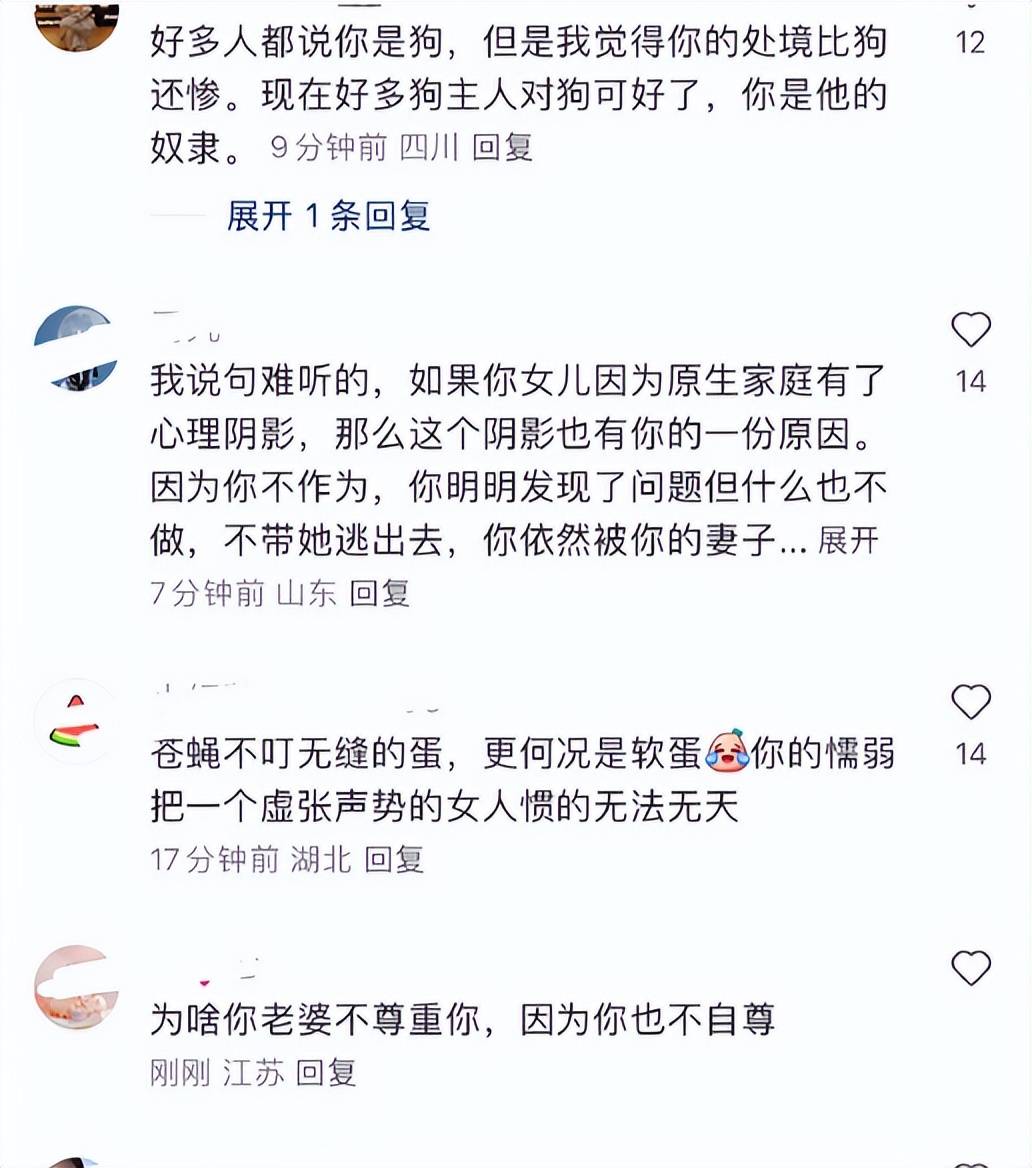Open watermelon avatar of 湖北 commenter
Screen dimensions: 1032x1168
click(x=76, y=722)
